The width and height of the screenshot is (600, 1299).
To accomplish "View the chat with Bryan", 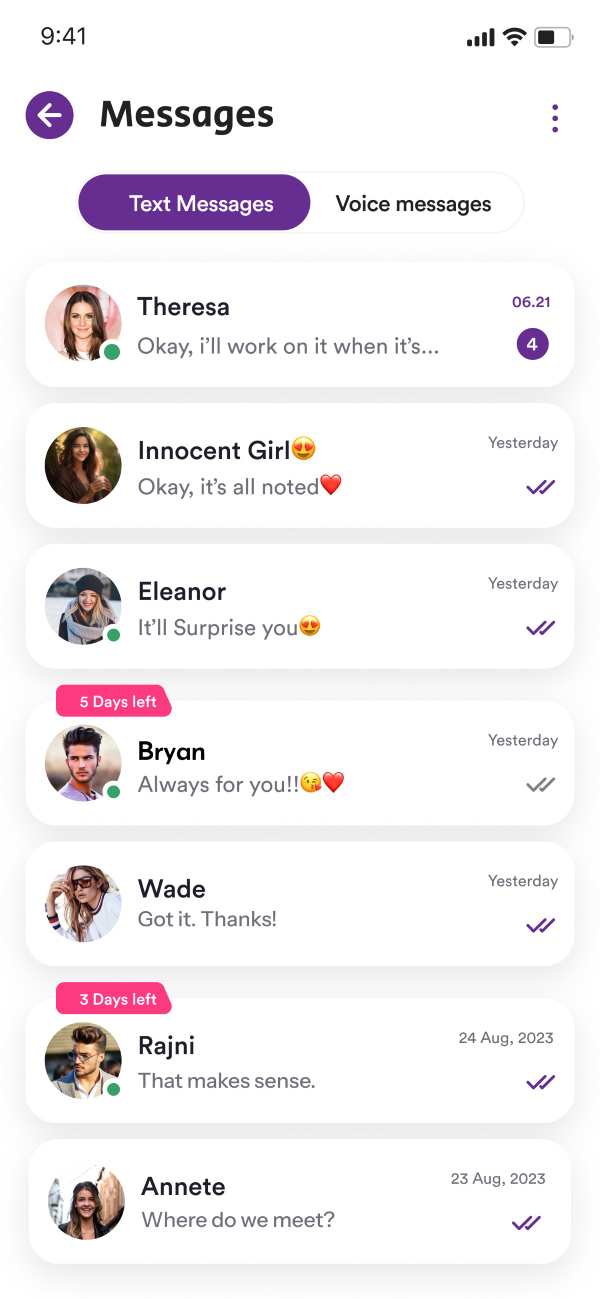I will [300, 765].
